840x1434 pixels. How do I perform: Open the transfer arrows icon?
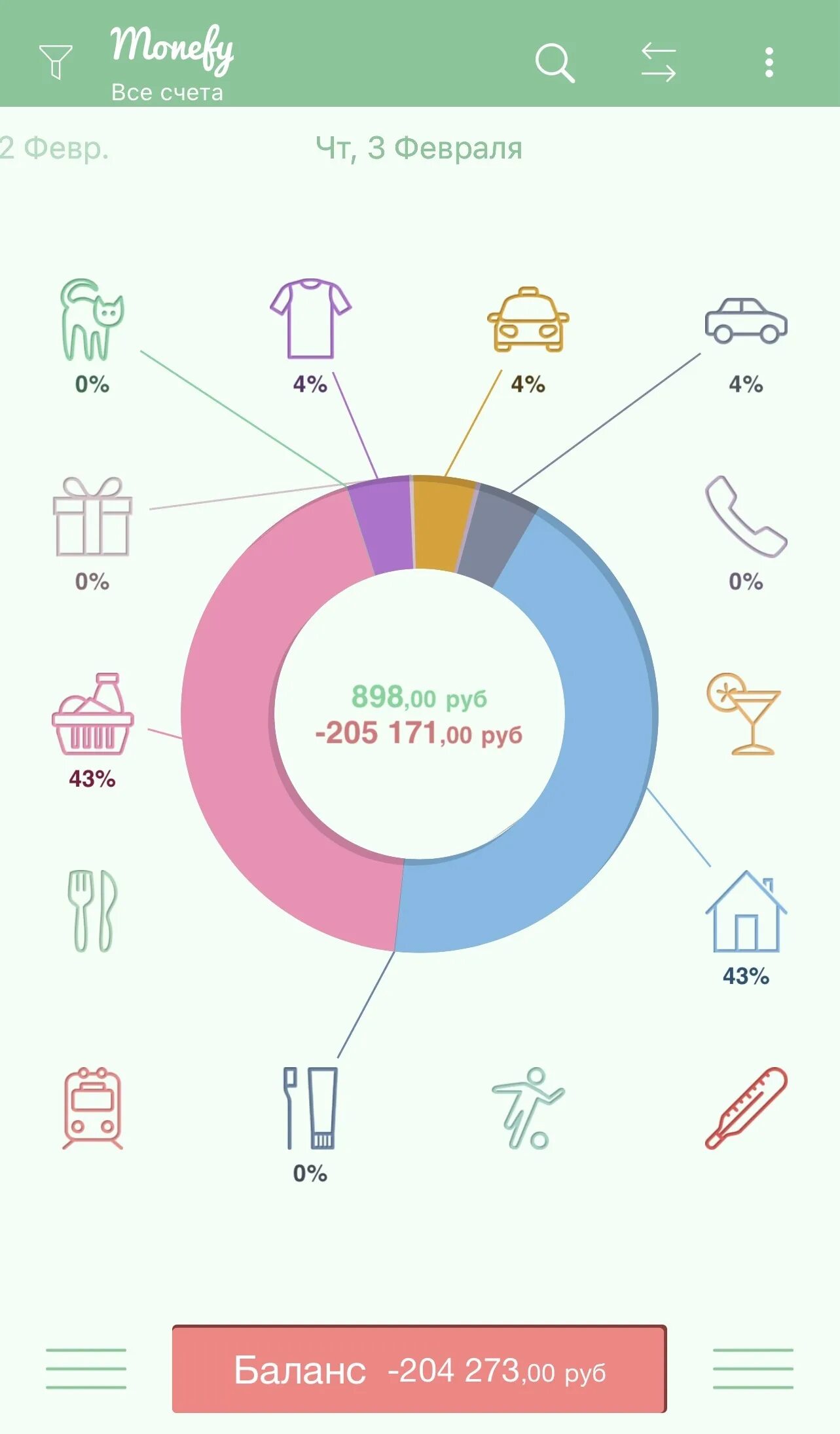(x=658, y=62)
